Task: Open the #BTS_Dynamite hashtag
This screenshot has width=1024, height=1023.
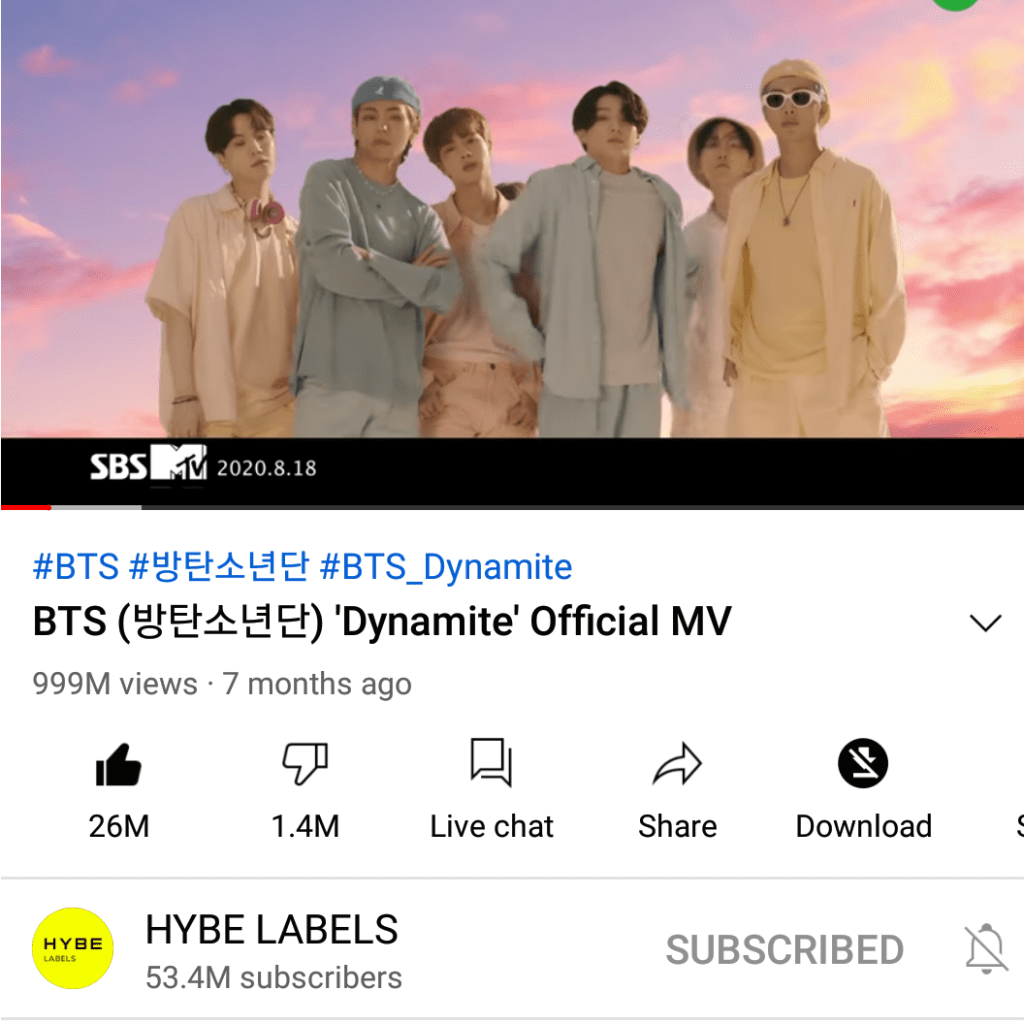Action: click(x=445, y=567)
